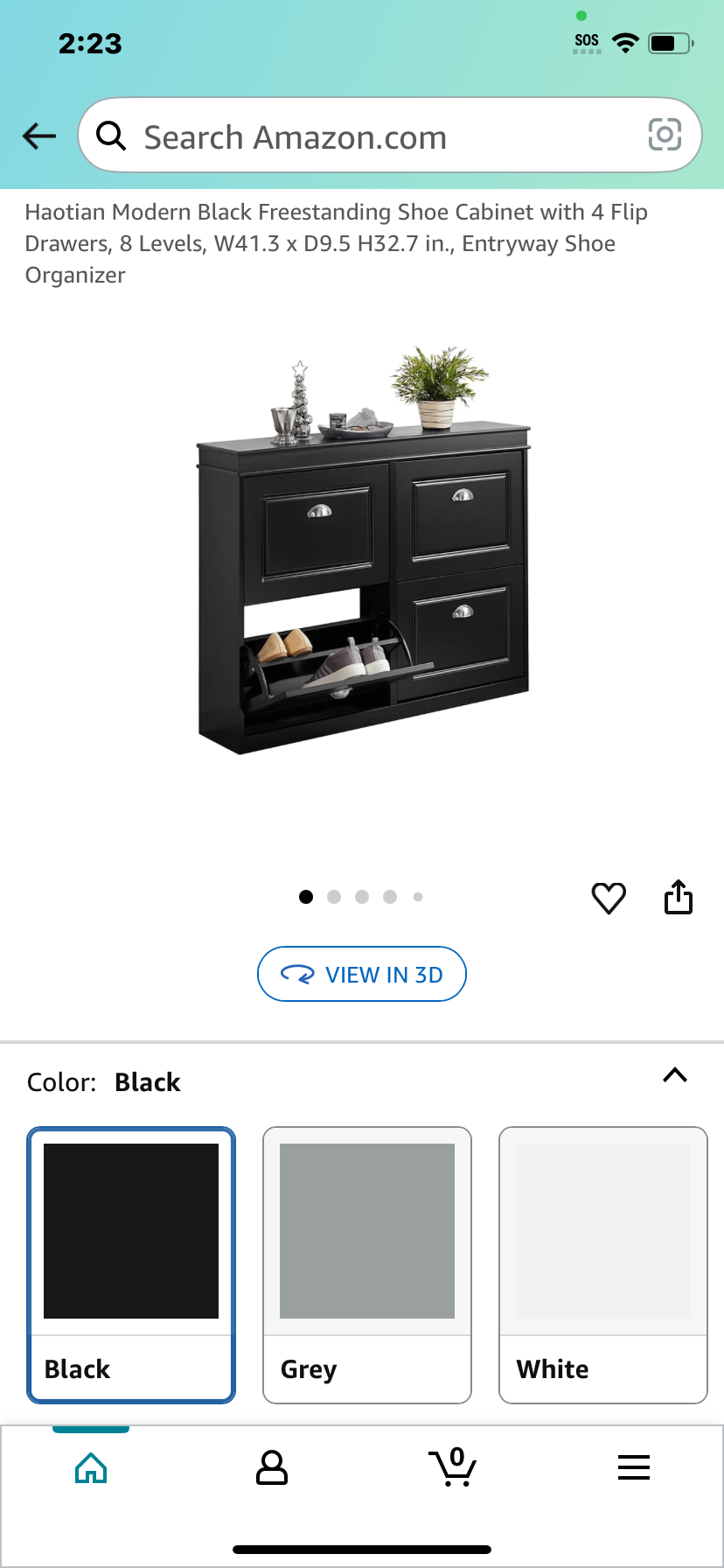Open the camera lens search icon
The height and width of the screenshot is (1568, 724).
(x=665, y=135)
